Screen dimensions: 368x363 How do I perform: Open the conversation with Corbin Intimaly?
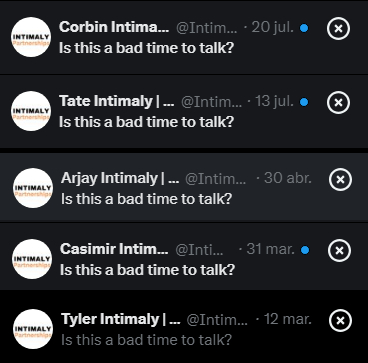click(x=184, y=37)
